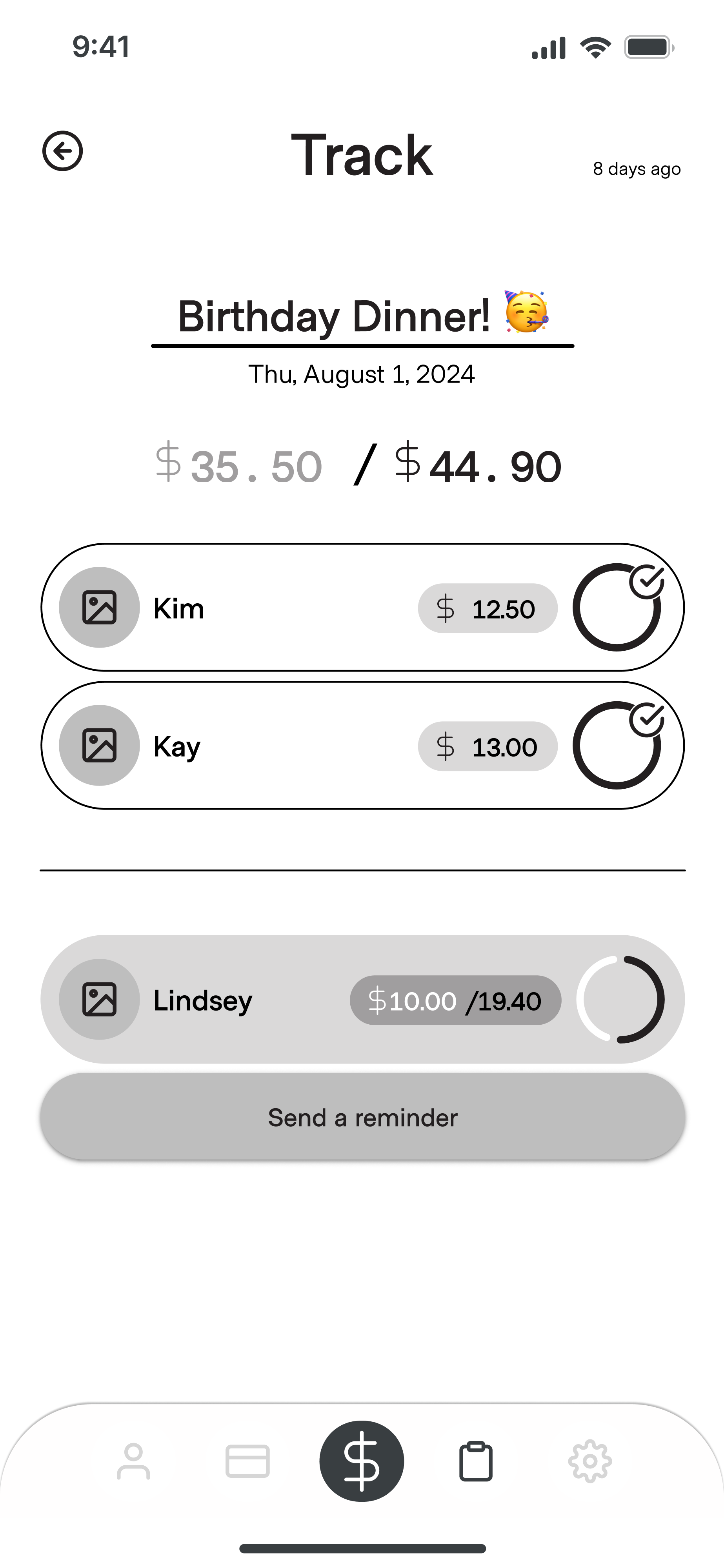This screenshot has height=1568, width=724.
Task: Open the settings gear tab
Action: 590,1461
